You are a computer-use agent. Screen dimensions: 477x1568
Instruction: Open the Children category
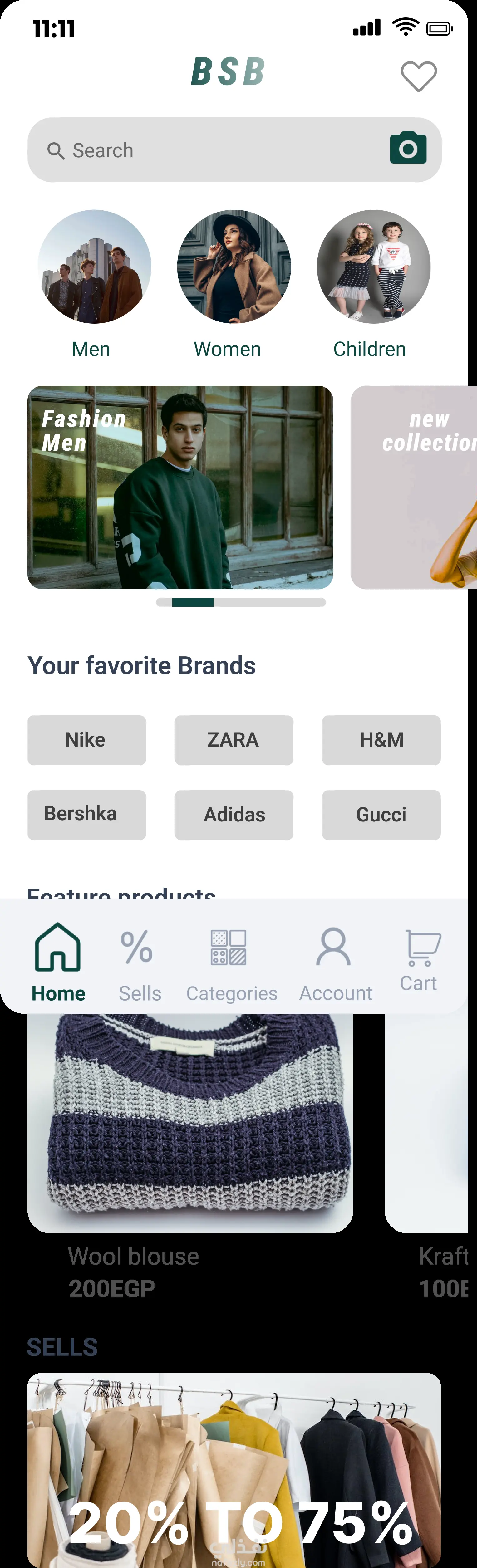coord(373,267)
